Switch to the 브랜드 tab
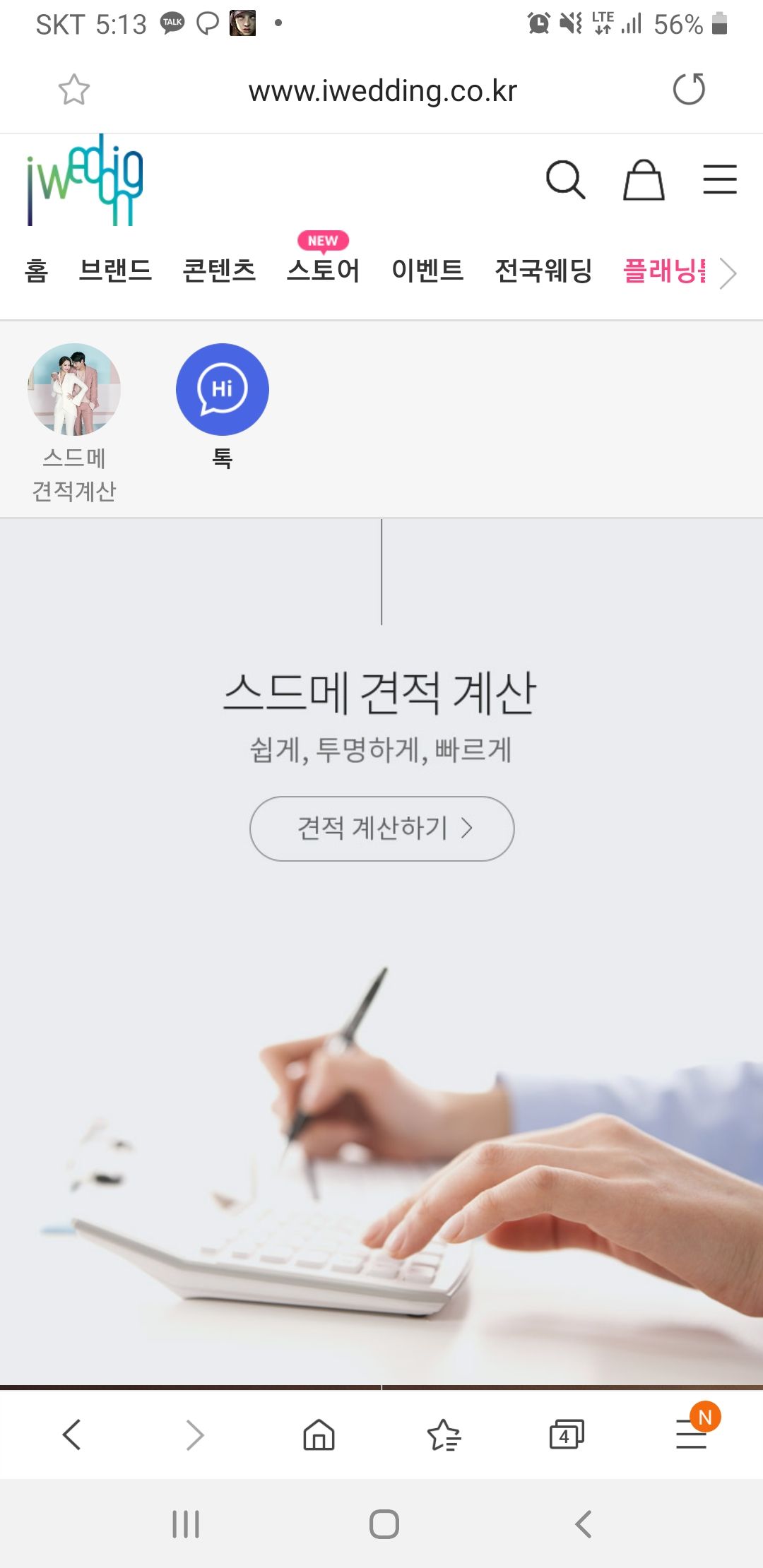 [x=115, y=271]
